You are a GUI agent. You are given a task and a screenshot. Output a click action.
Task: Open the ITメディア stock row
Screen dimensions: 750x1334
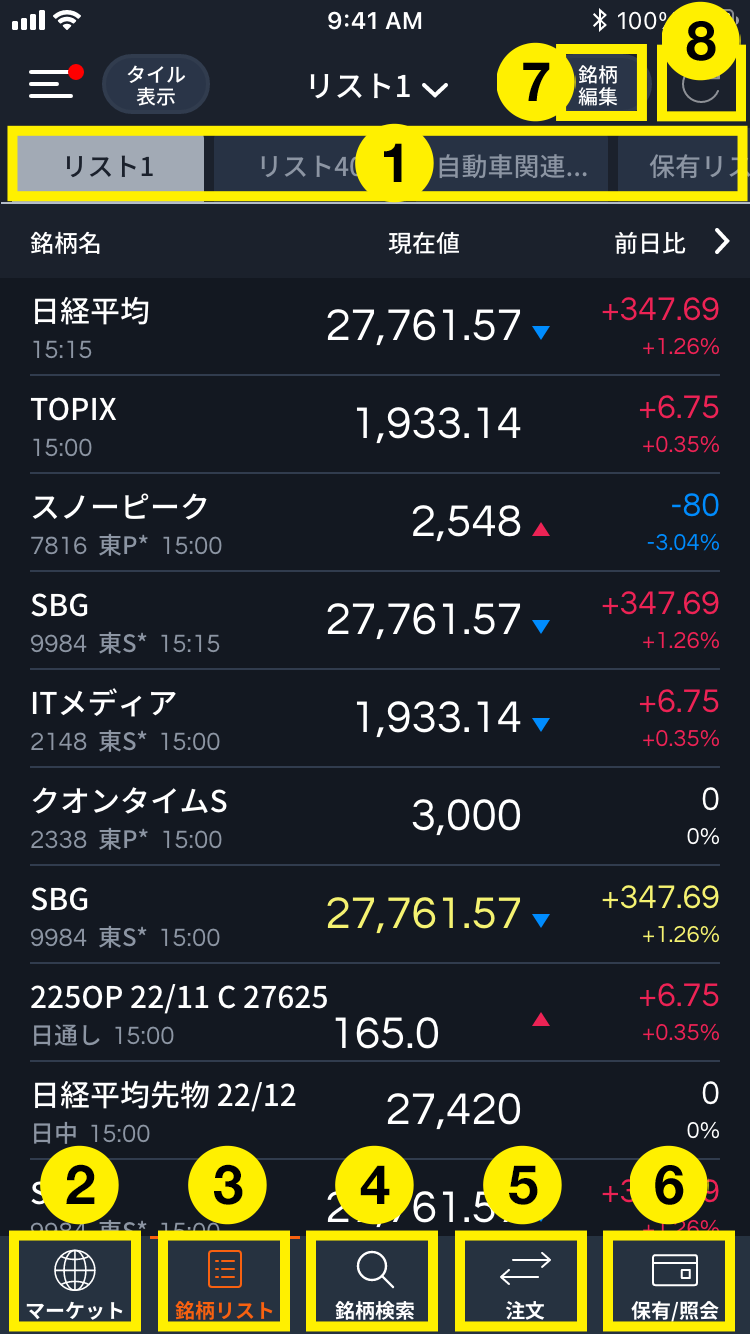(375, 718)
